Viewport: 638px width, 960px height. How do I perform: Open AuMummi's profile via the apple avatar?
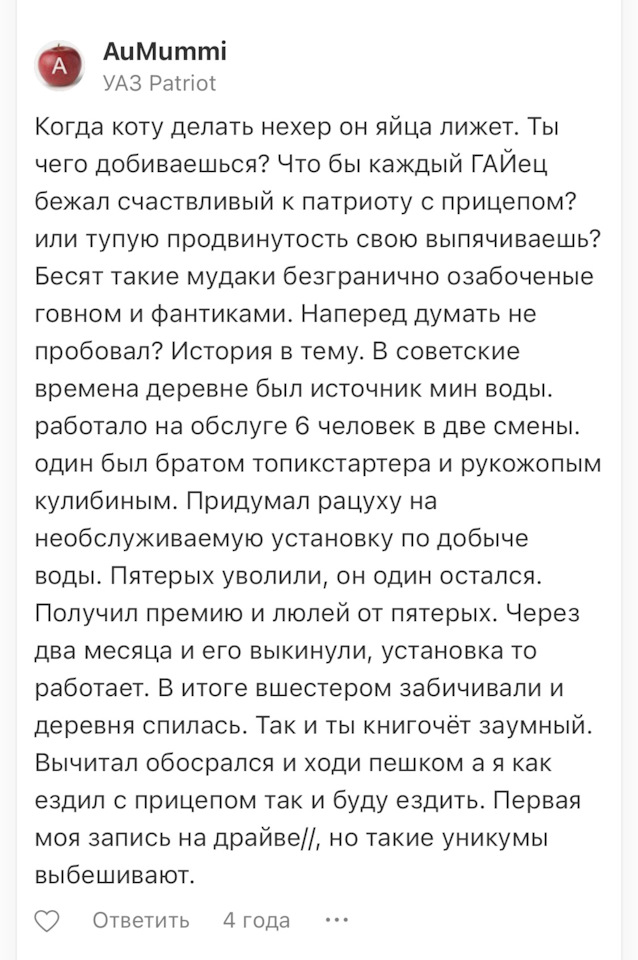coord(59,66)
